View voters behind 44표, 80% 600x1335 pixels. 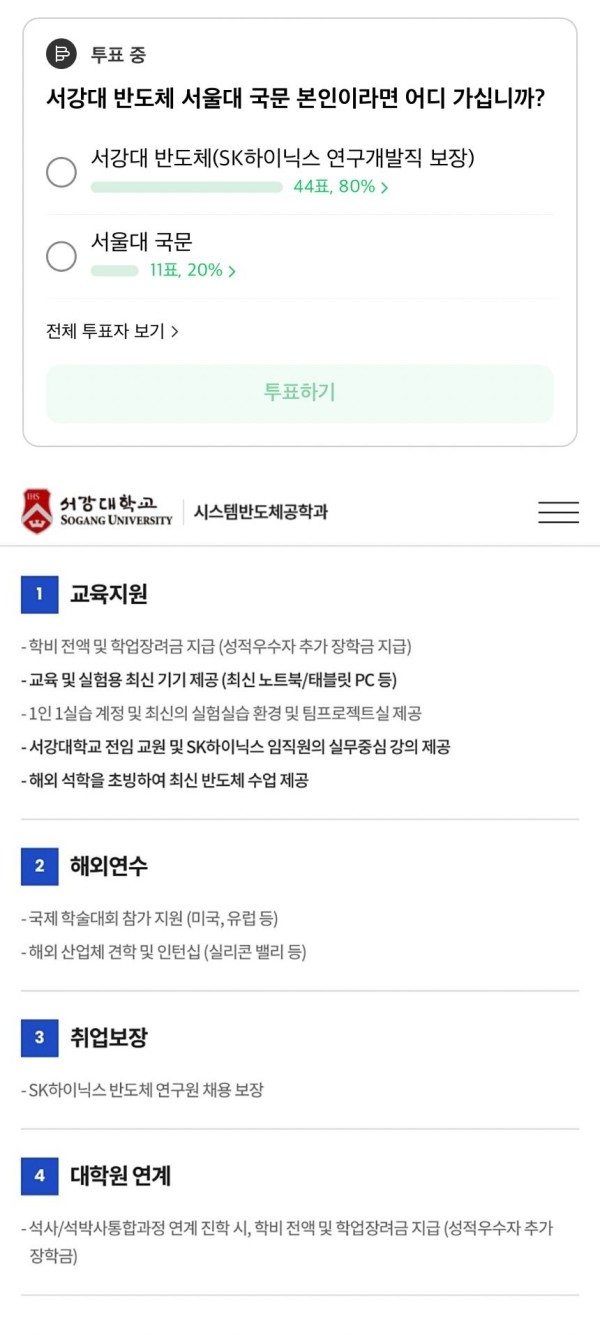[340, 187]
